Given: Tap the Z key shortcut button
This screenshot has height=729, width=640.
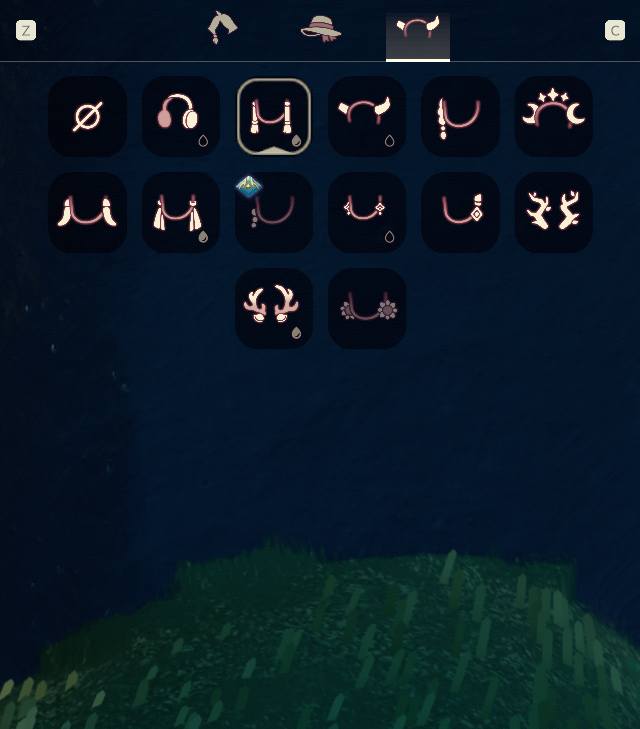Looking at the screenshot, I should (x=26, y=30).
